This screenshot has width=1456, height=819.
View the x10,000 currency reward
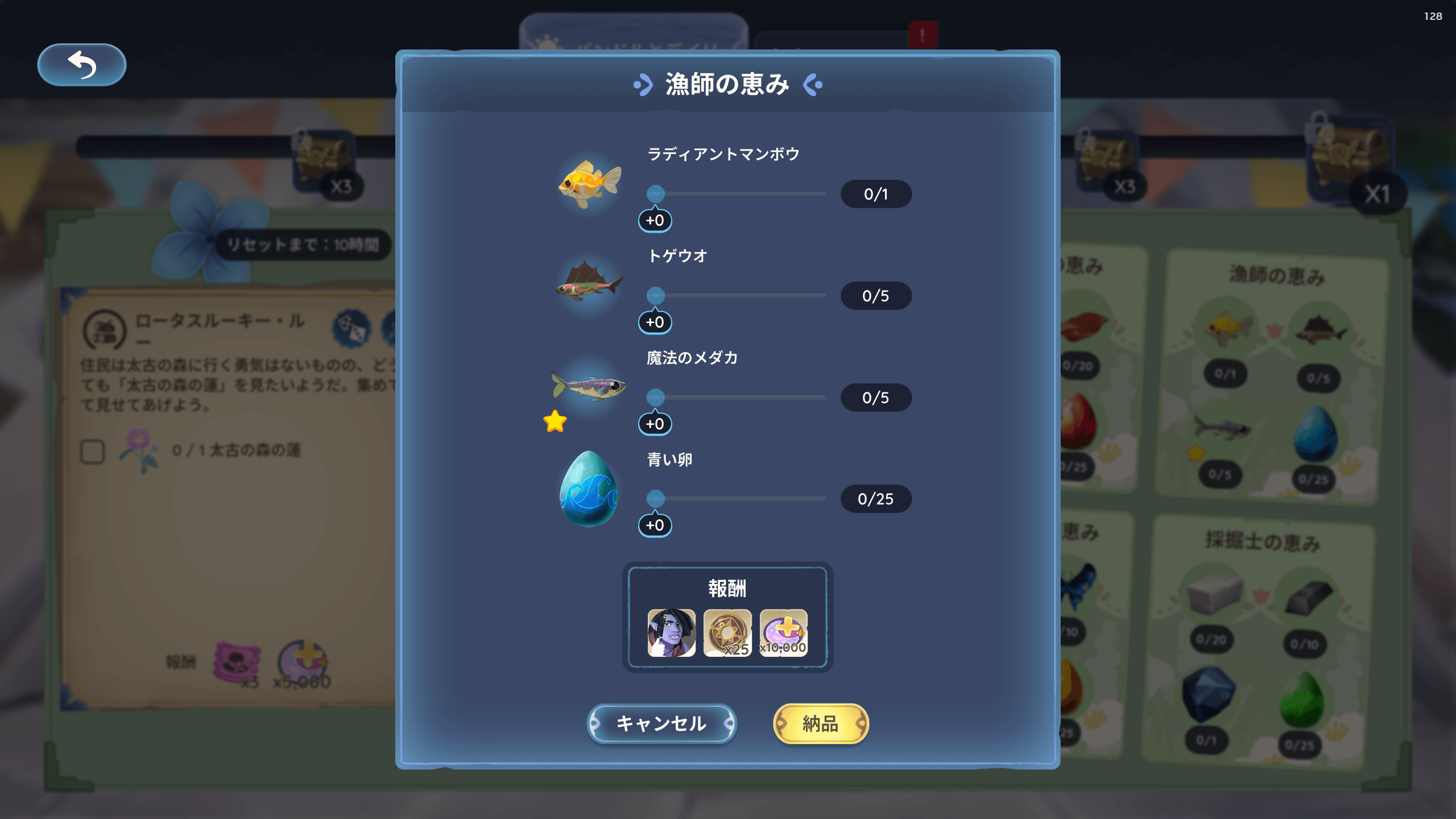click(x=783, y=633)
